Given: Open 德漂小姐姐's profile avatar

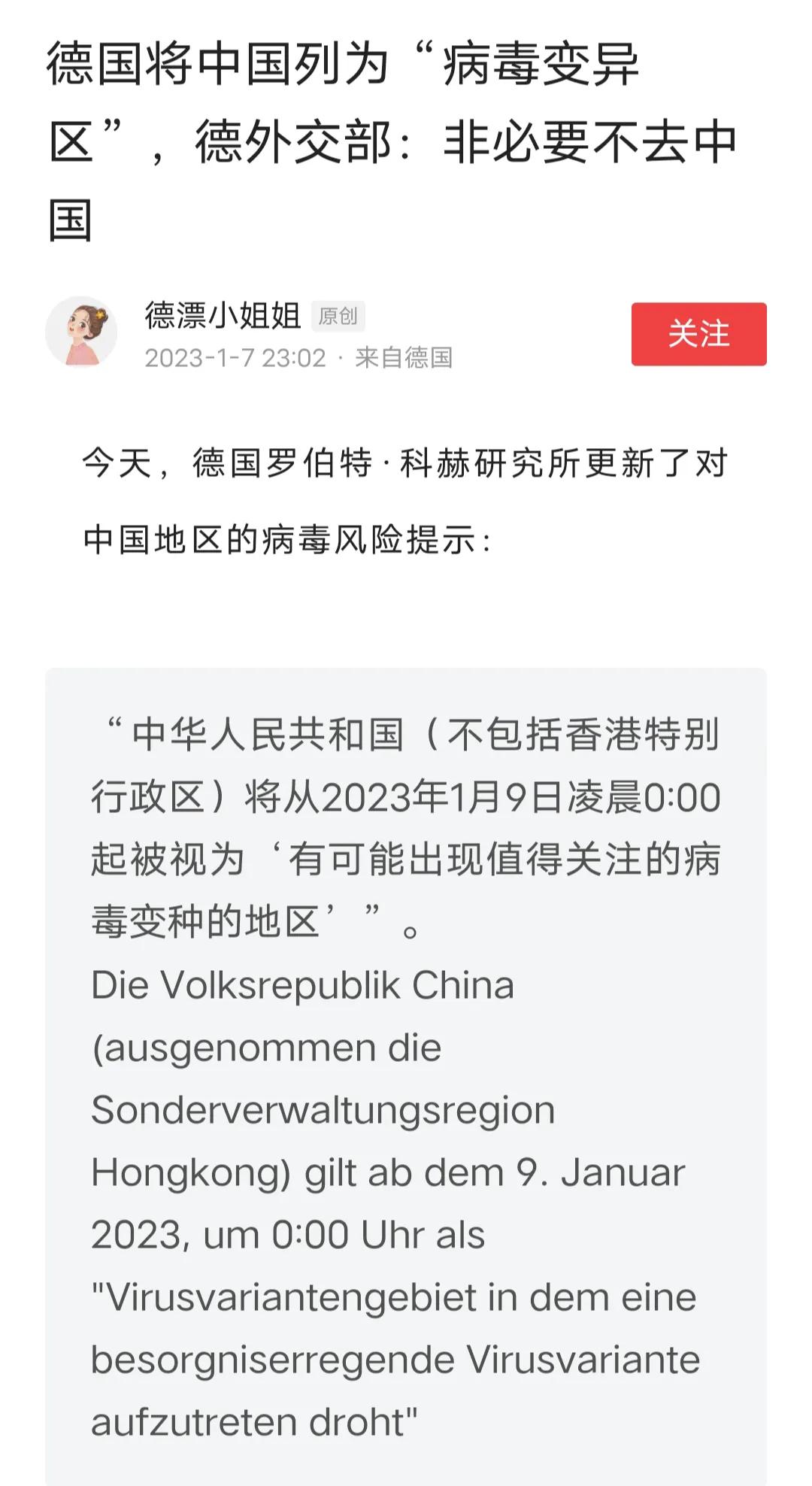Looking at the screenshot, I should [x=81, y=332].
